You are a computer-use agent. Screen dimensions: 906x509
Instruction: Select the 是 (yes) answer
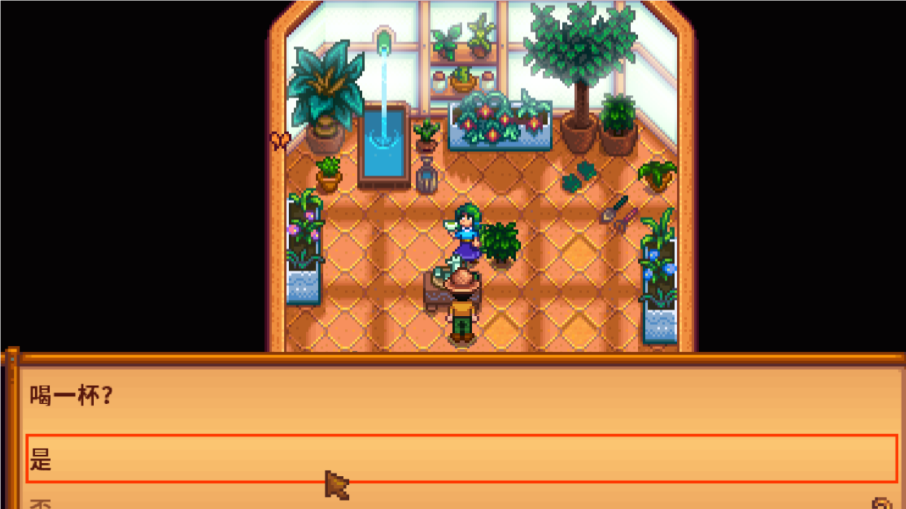tap(460, 458)
